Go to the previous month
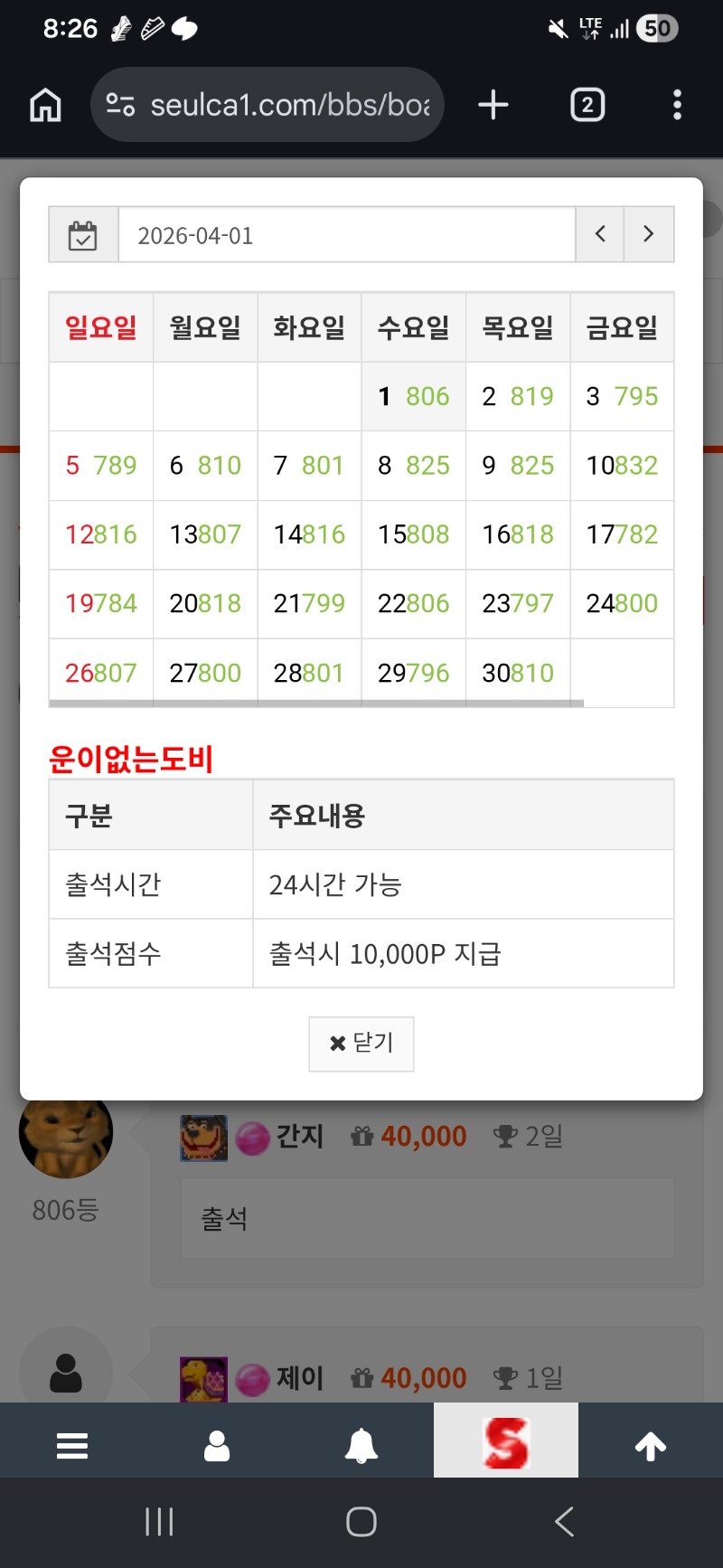This screenshot has width=723, height=1568. click(600, 234)
